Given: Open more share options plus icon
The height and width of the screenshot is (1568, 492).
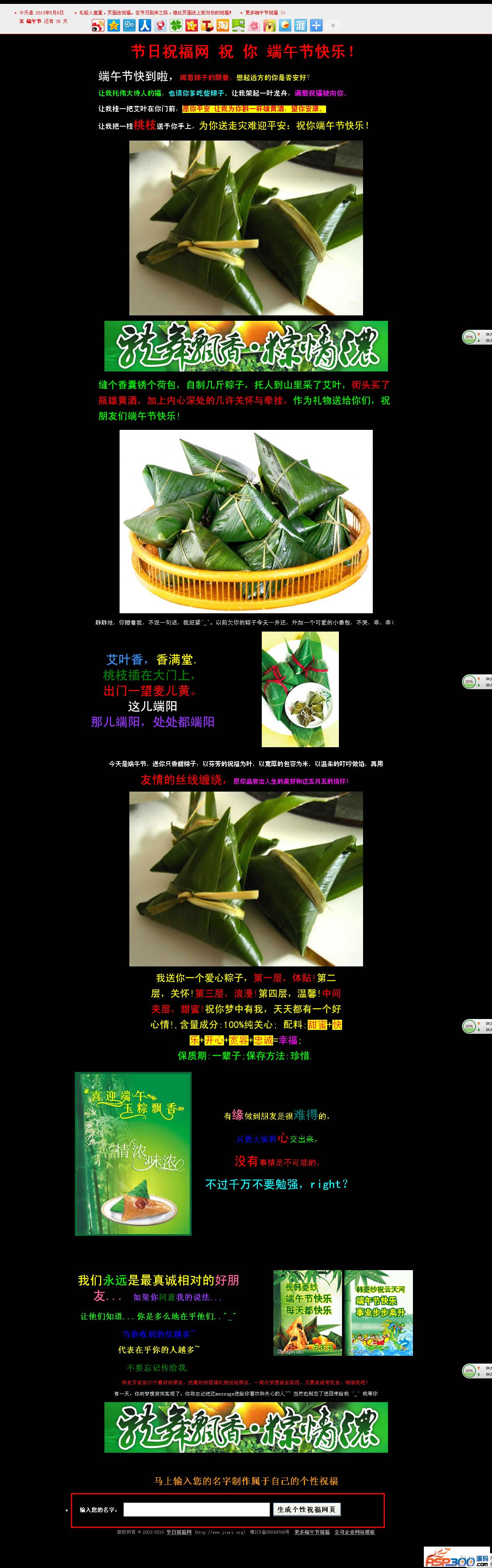Looking at the screenshot, I should click(x=316, y=25).
